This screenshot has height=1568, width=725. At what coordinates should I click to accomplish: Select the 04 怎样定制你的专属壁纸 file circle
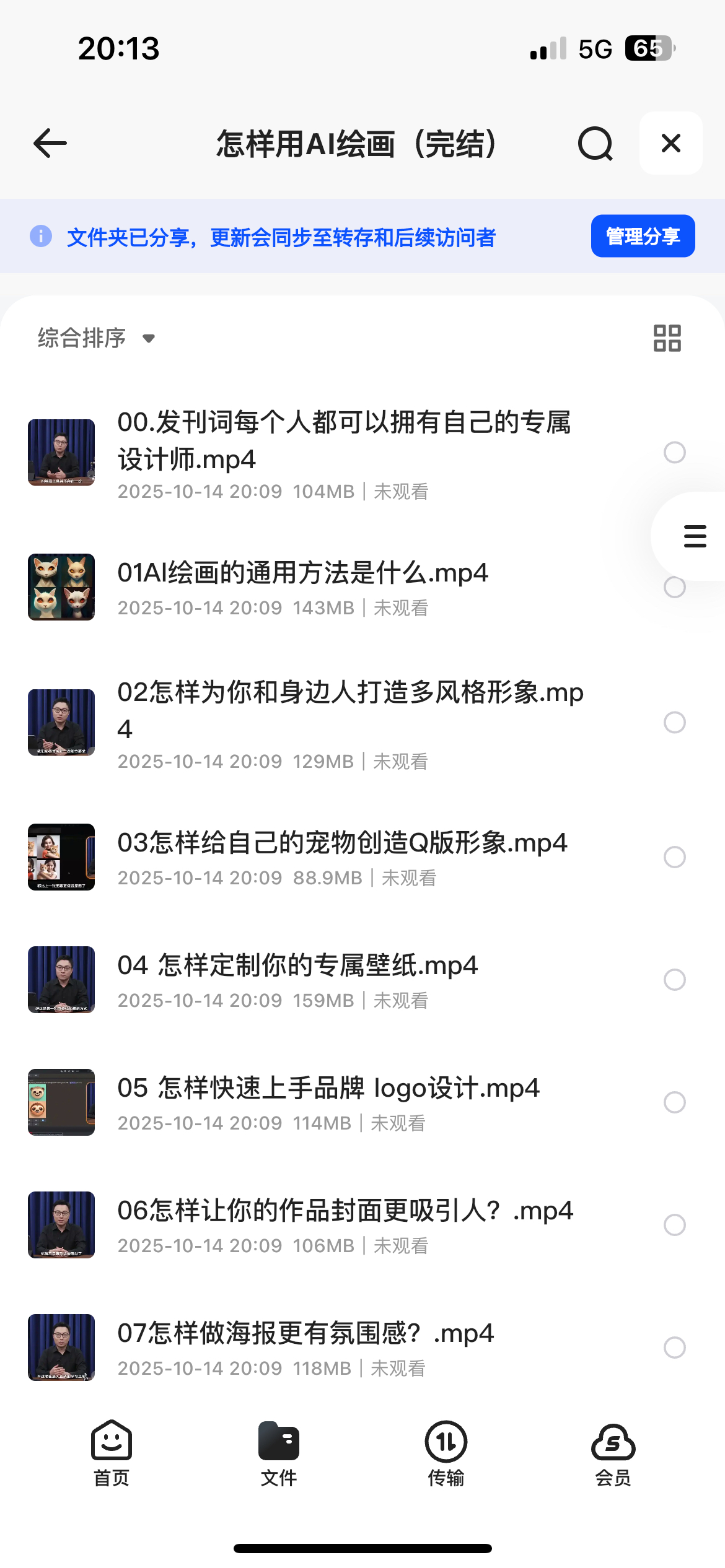[x=674, y=980]
